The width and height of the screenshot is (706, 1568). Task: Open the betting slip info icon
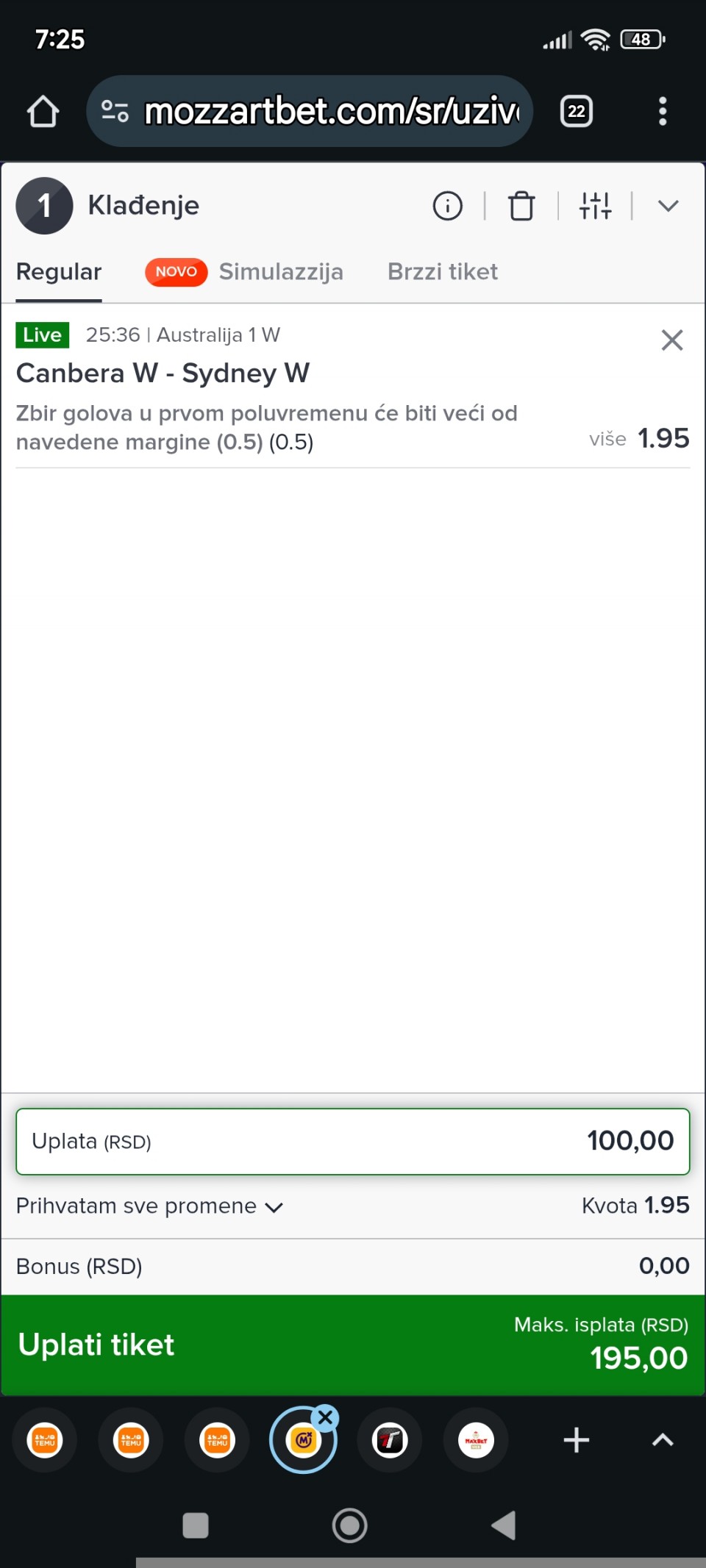click(447, 206)
